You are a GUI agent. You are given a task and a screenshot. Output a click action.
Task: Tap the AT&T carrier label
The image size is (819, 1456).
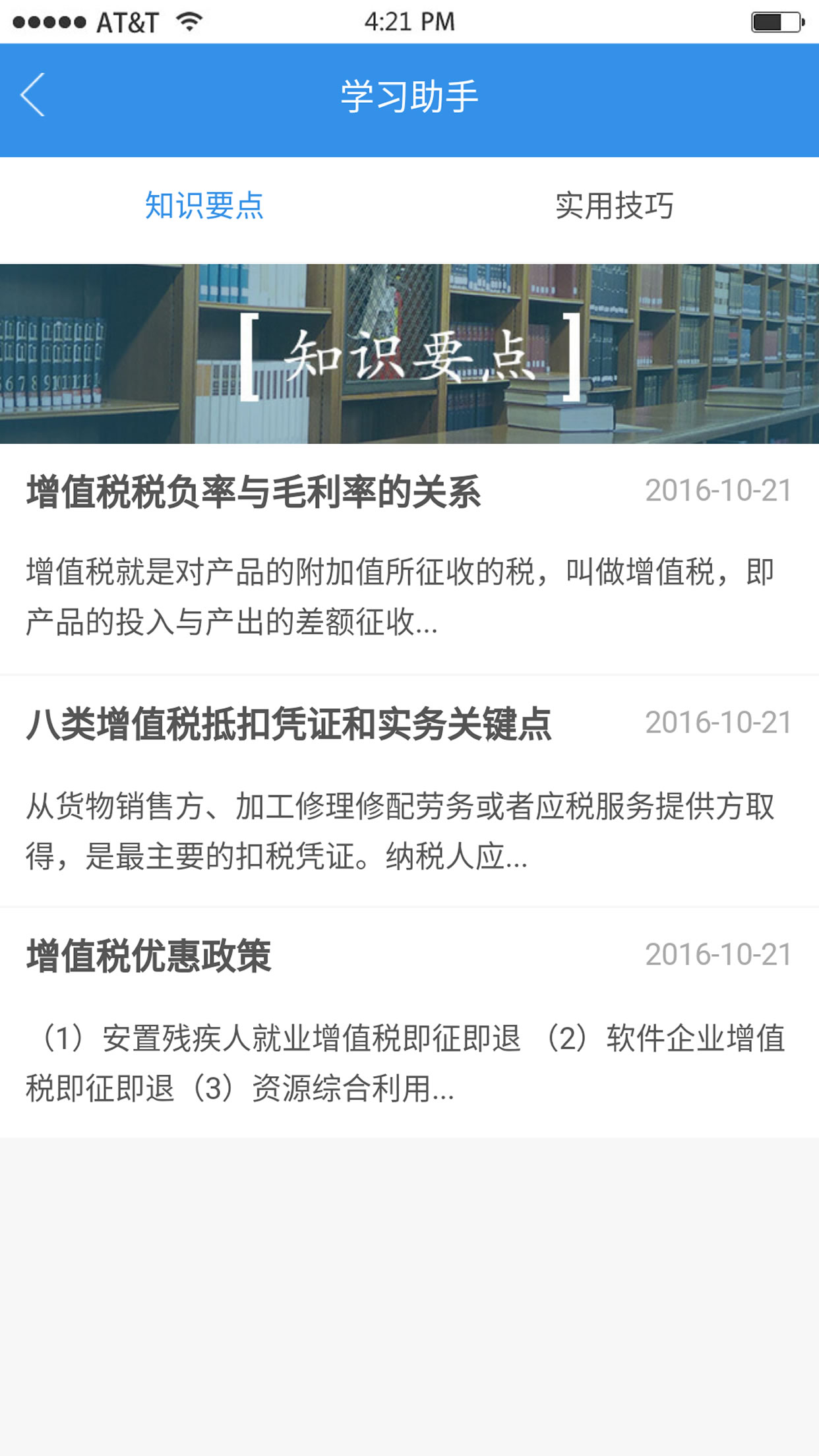[x=127, y=21]
